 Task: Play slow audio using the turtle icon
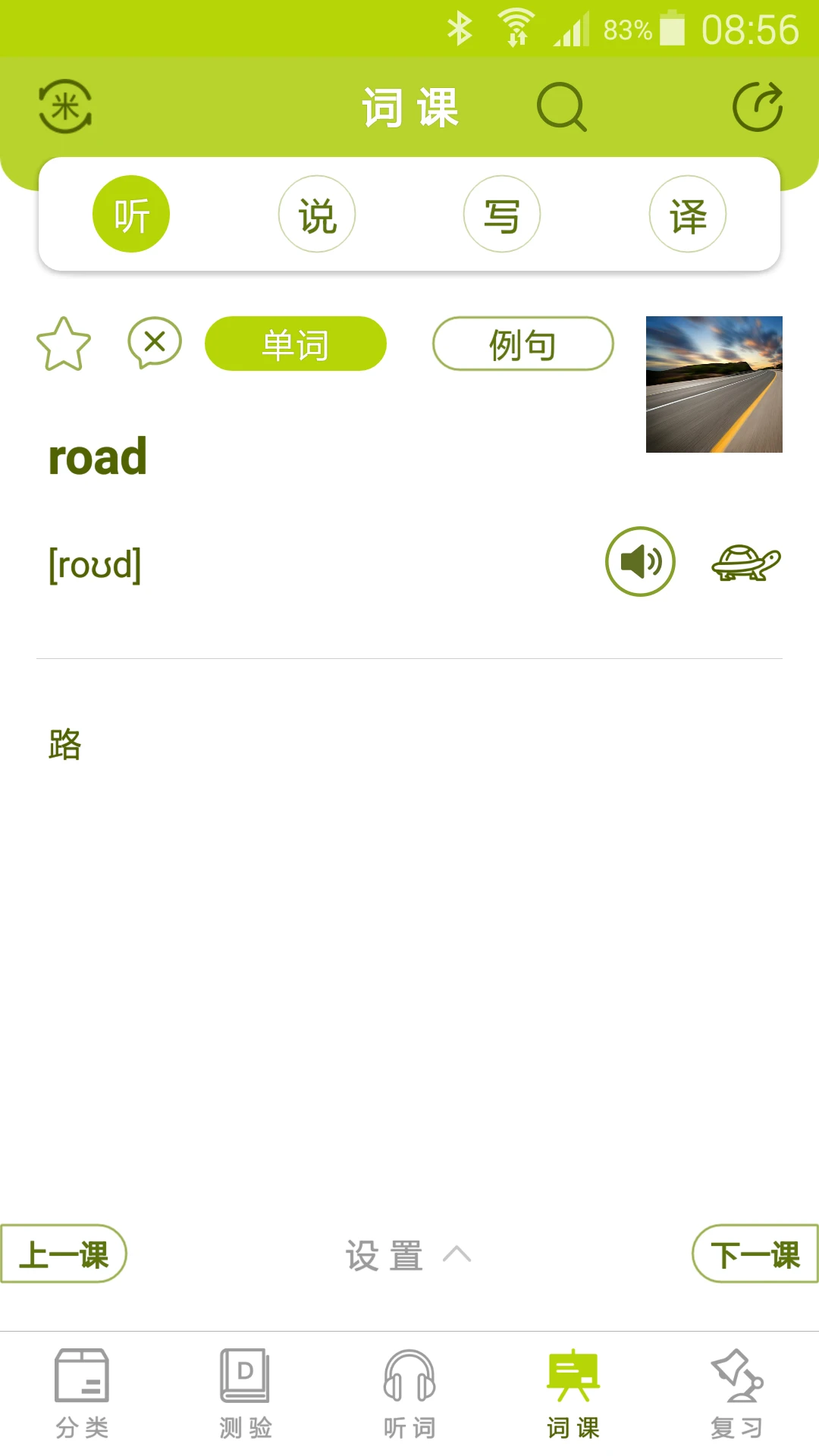(x=746, y=565)
